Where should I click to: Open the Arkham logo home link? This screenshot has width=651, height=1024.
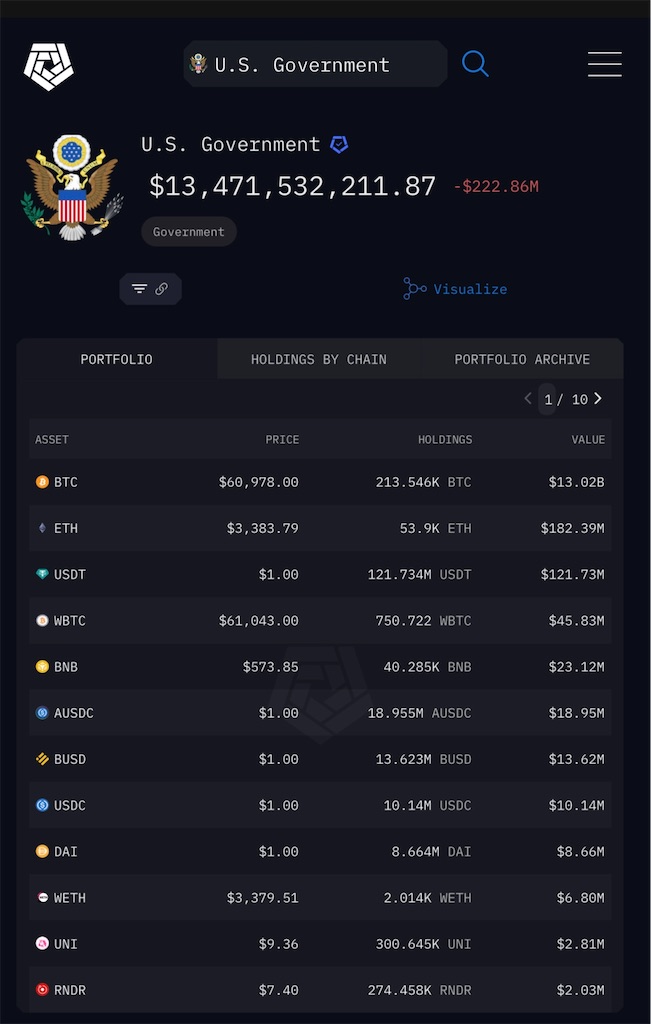point(48,67)
